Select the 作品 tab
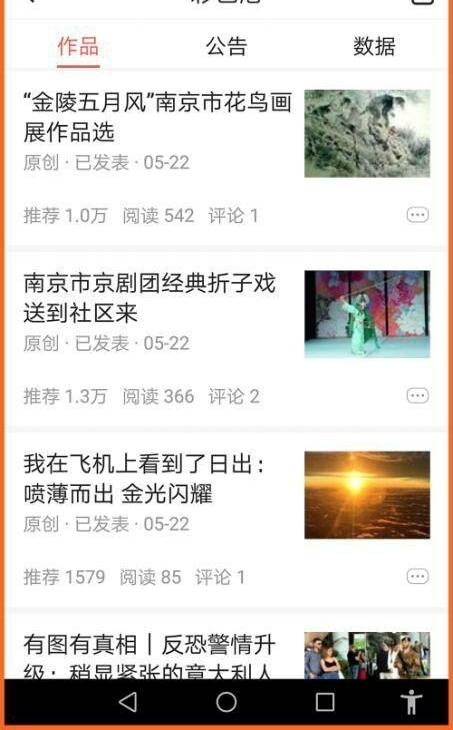Image resolution: width=453 pixels, height=730 pixels. pos(78,47)
